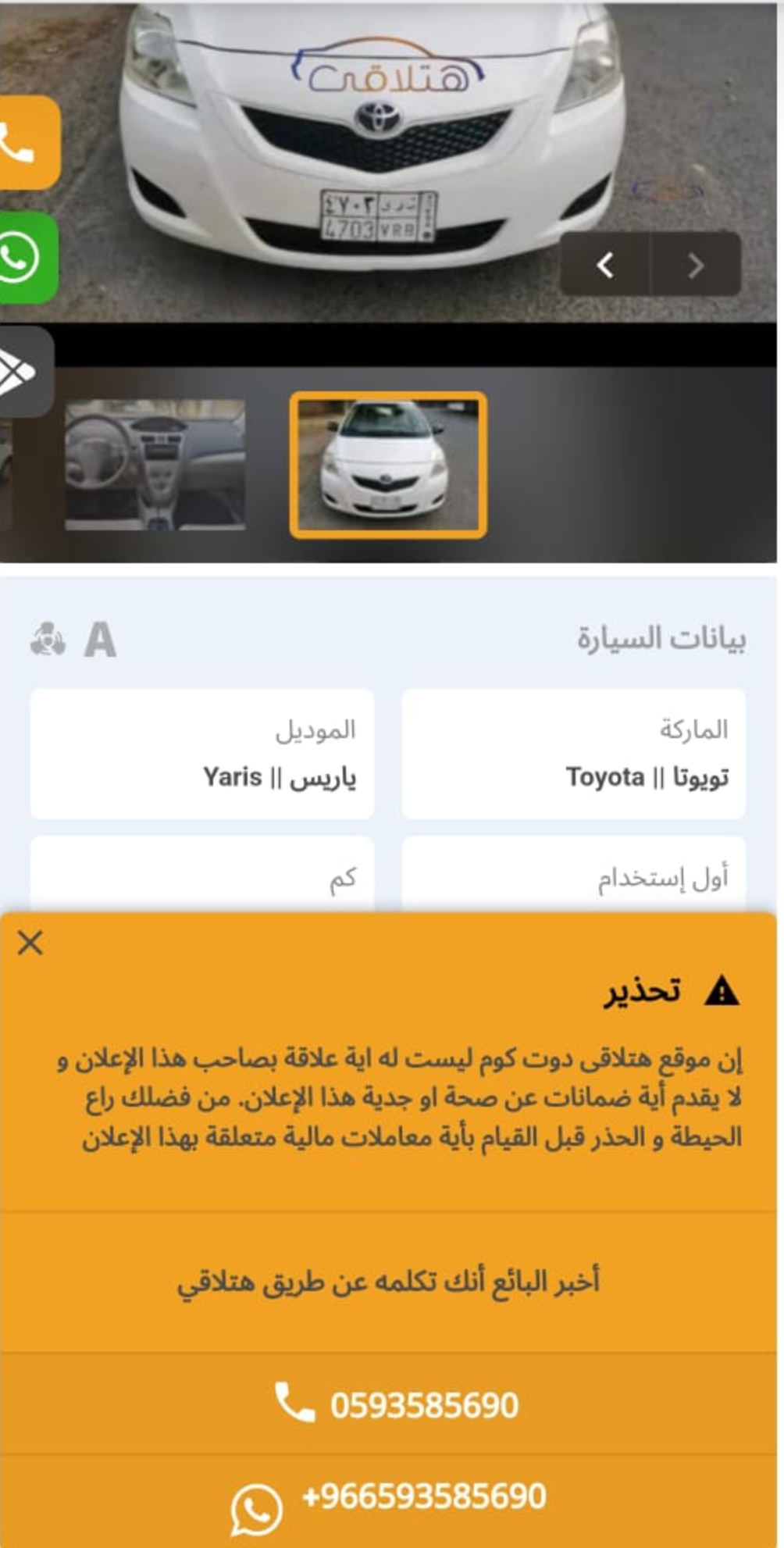Tap the language A icon

(x=100, y=640)
